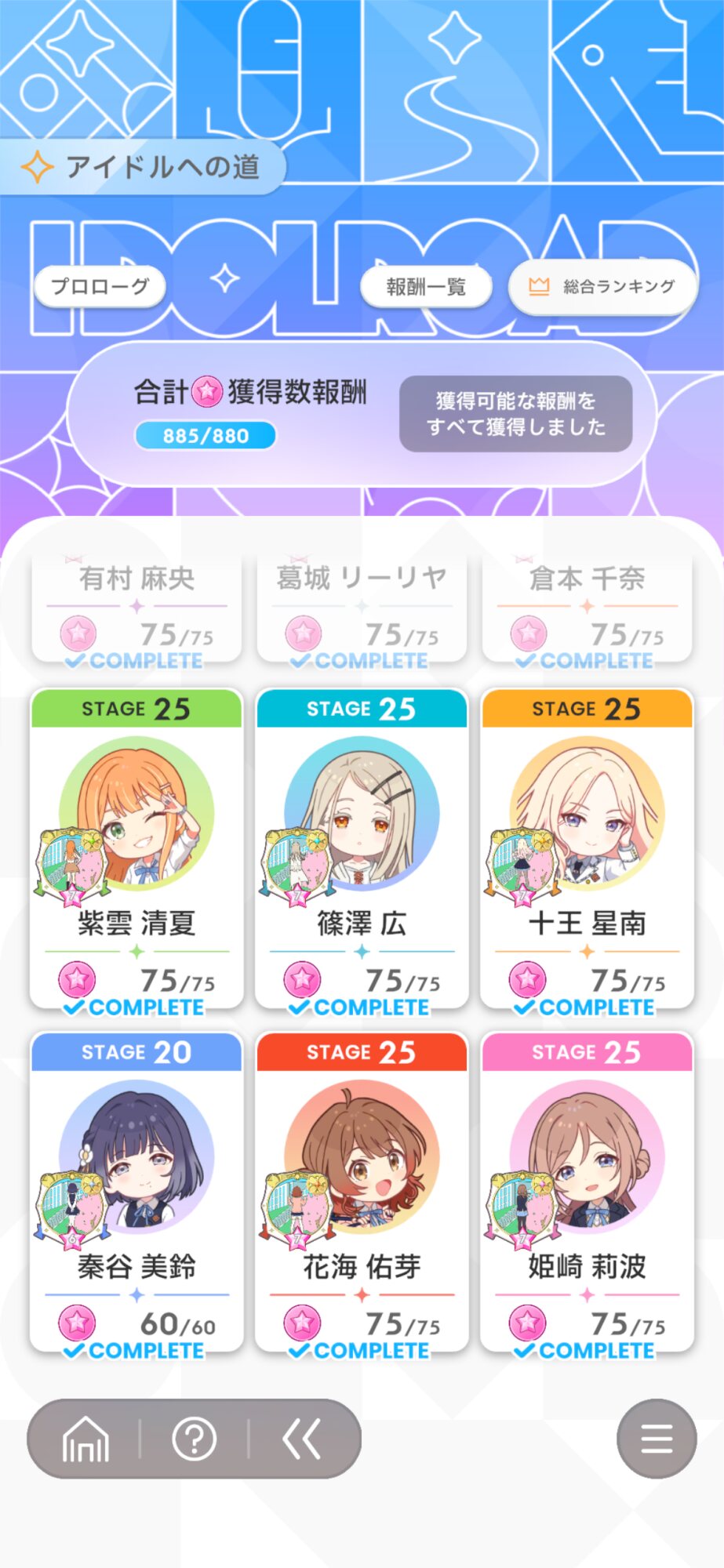The height and width of the screenshot is (1568, 724).
Task: Open 葛城 リーリヤ's card
Action: click(x=362, y=612)
